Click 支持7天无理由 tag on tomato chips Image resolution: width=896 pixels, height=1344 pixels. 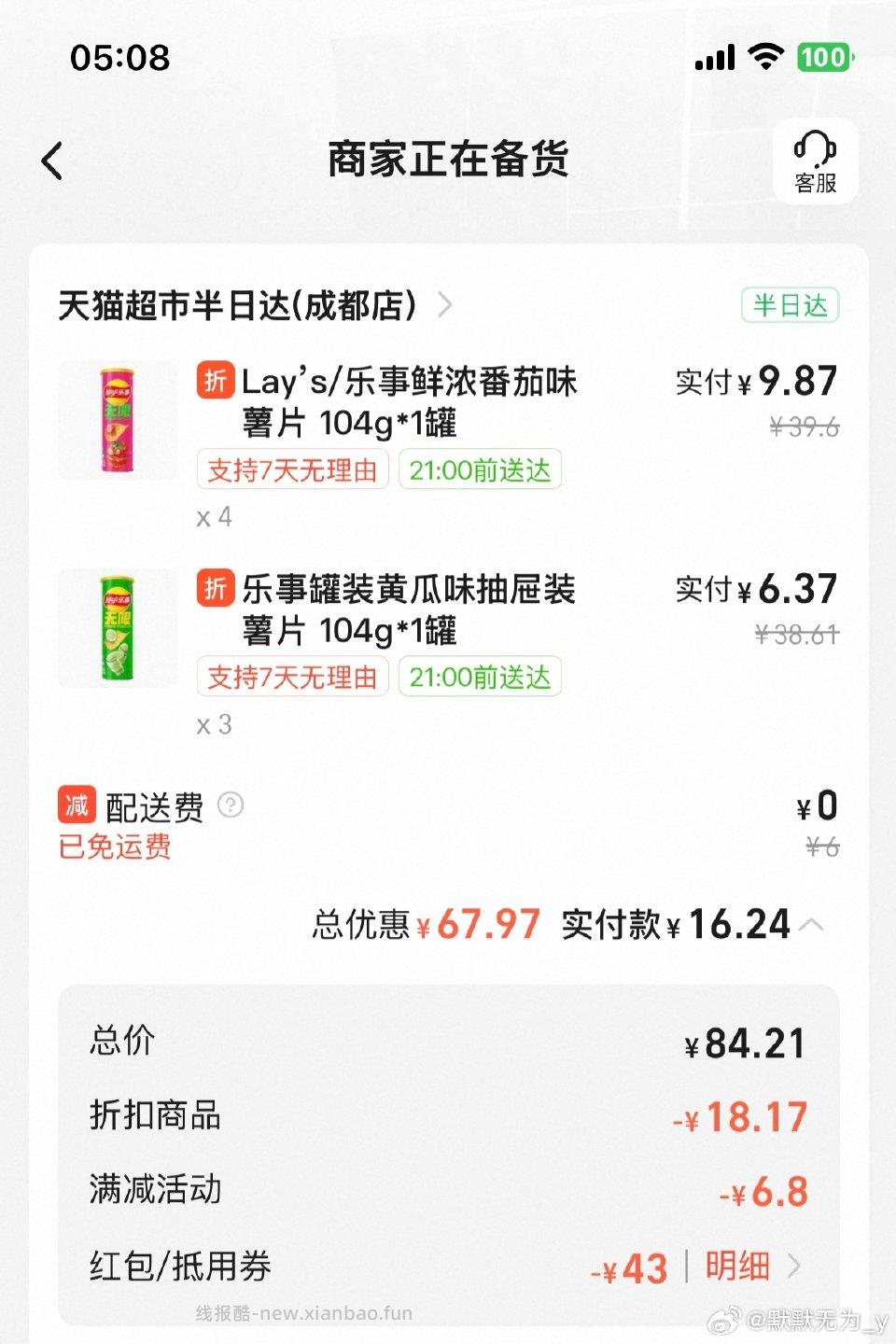click(x=291, y=471)
